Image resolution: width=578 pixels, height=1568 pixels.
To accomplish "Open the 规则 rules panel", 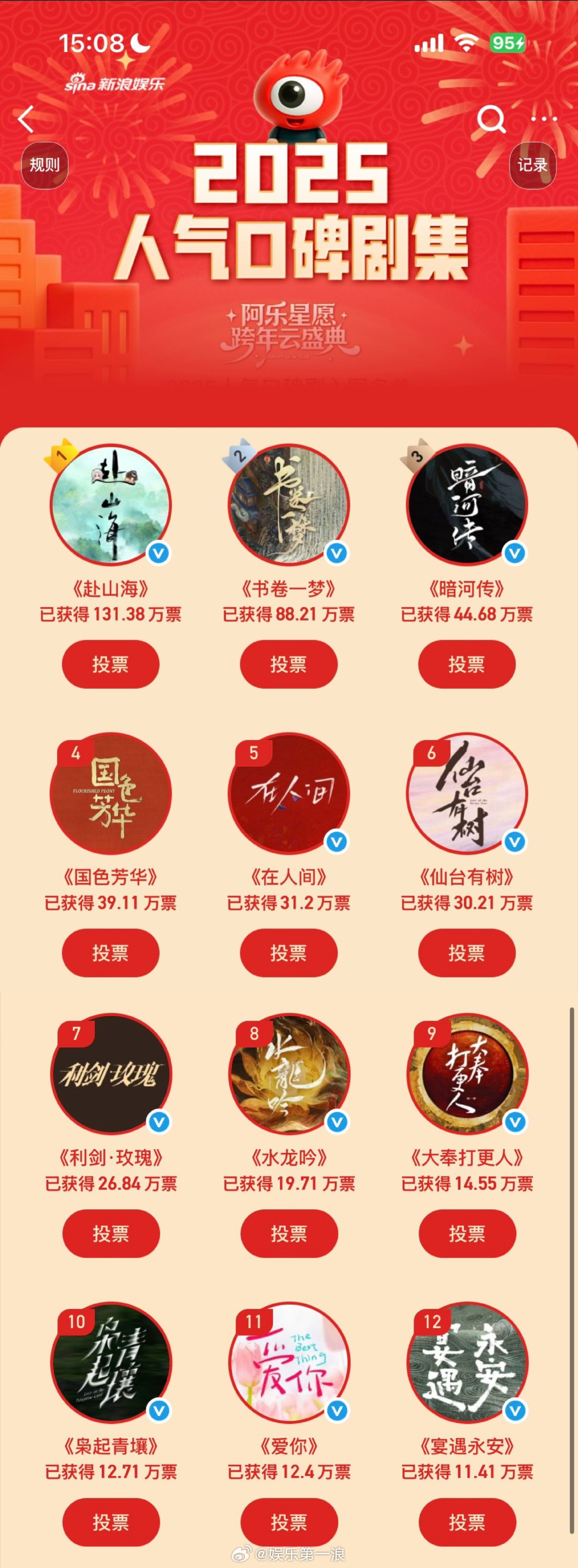I will click(44, 164).
